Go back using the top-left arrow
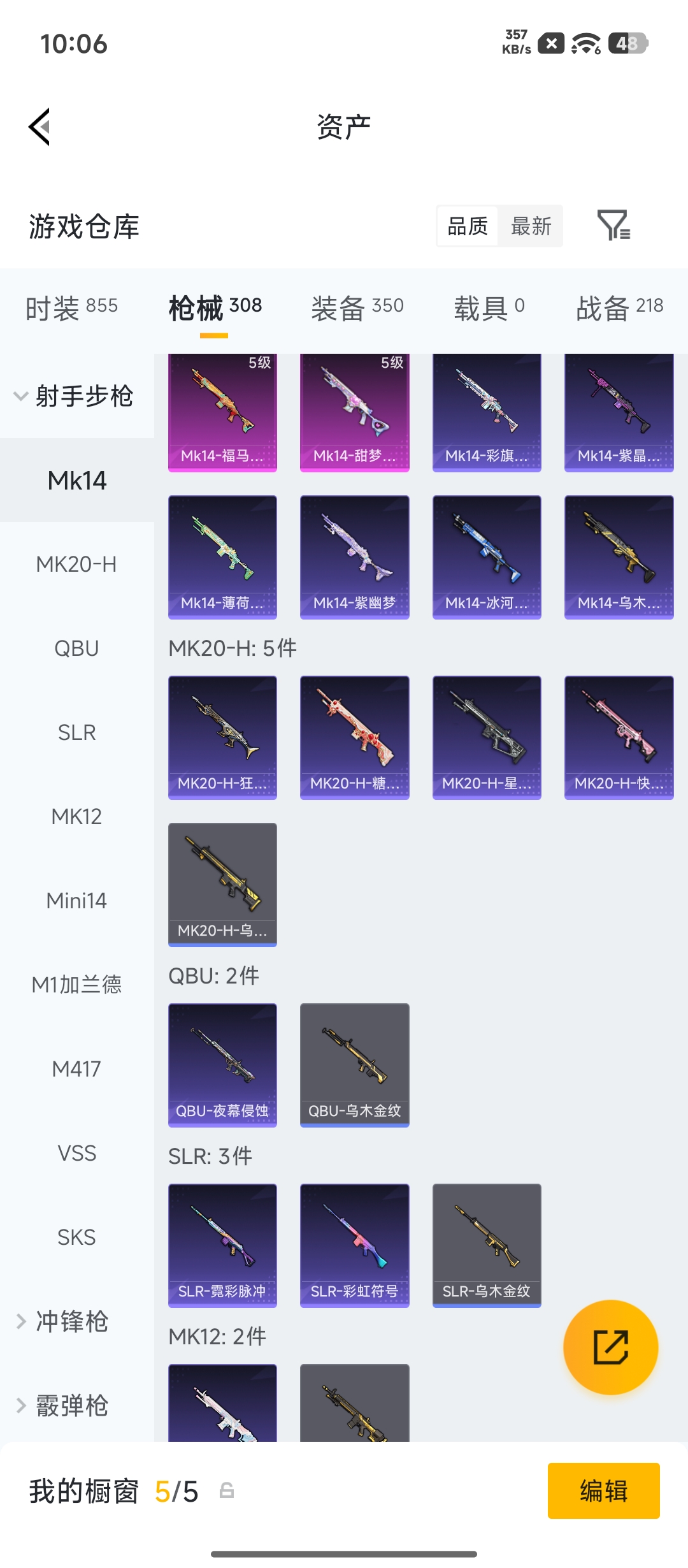The width and height of the screenshot is (688, 1568). tap(39, 126)
